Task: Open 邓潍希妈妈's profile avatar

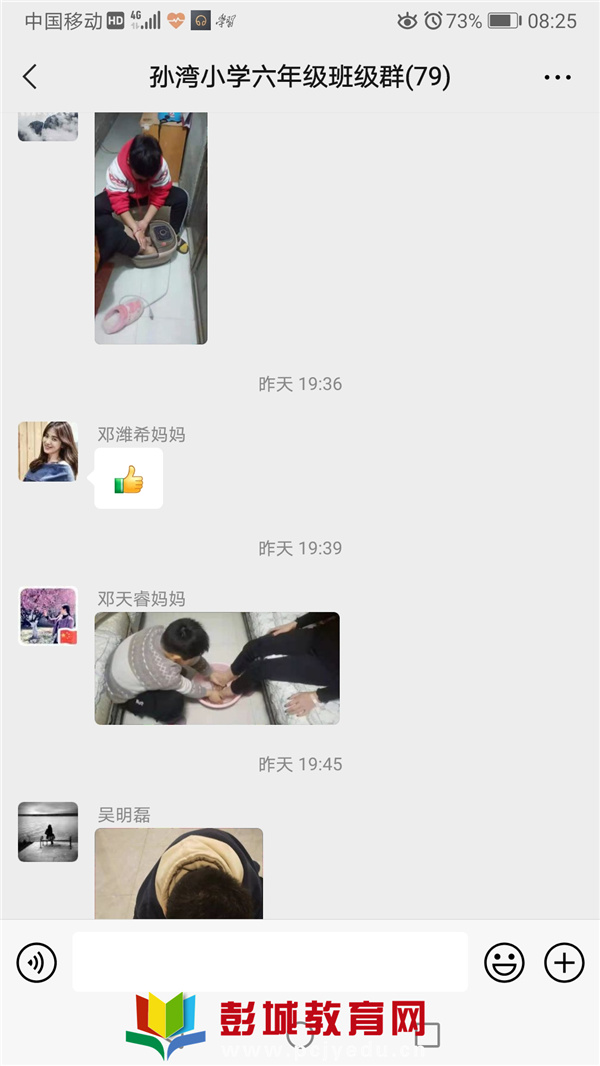Action: [48, 451]
